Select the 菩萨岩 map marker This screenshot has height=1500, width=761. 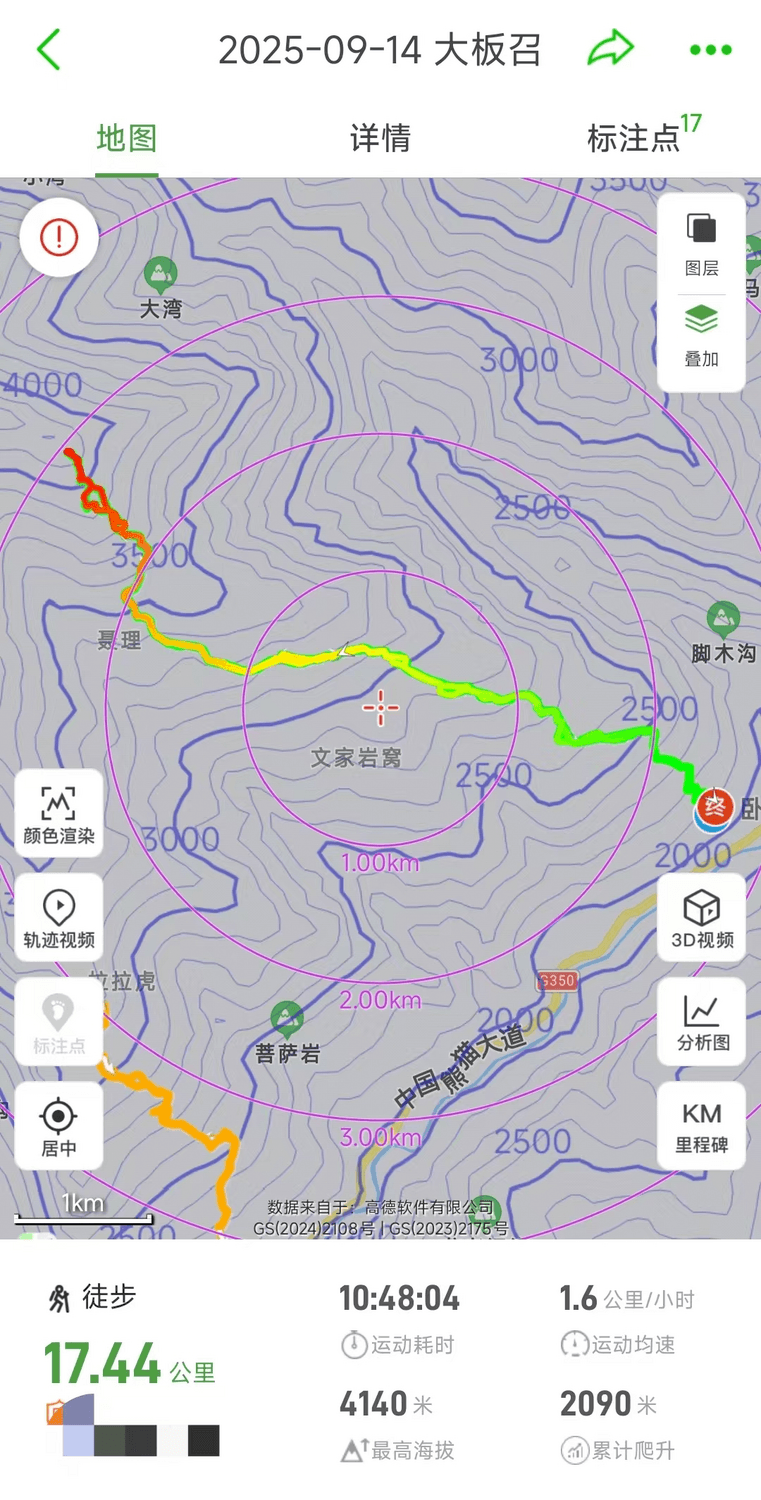[287, 1019]
